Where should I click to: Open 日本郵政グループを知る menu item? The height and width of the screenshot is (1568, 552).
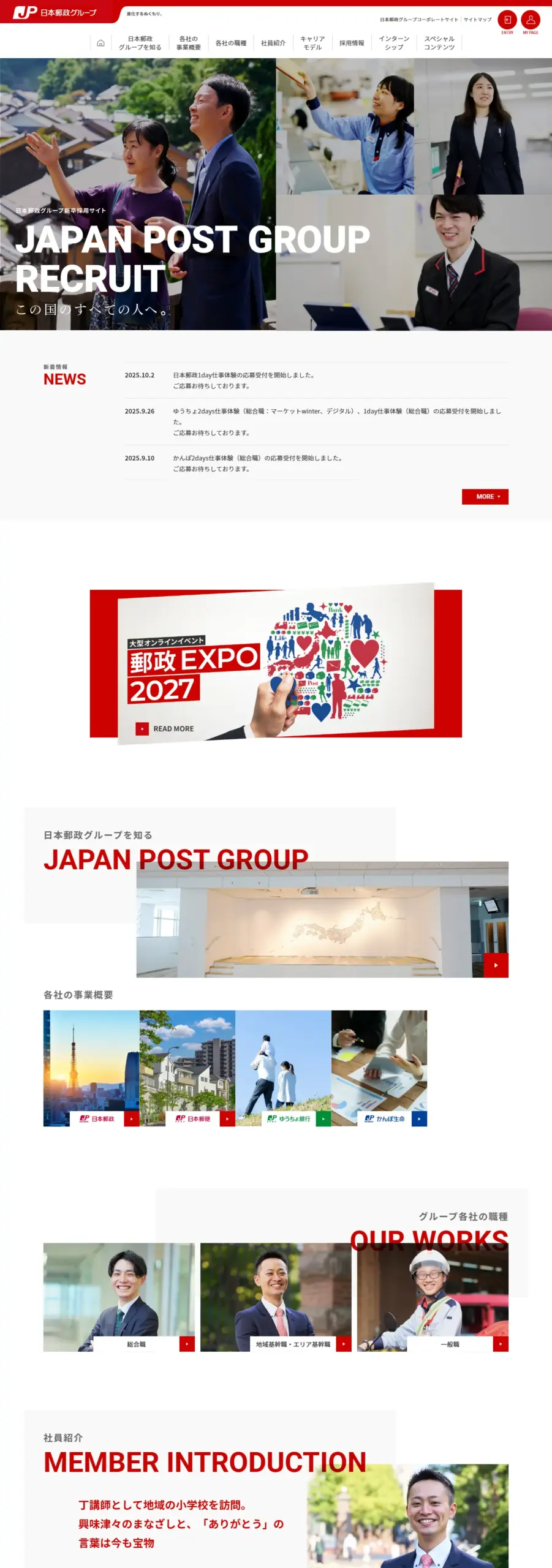140,43
